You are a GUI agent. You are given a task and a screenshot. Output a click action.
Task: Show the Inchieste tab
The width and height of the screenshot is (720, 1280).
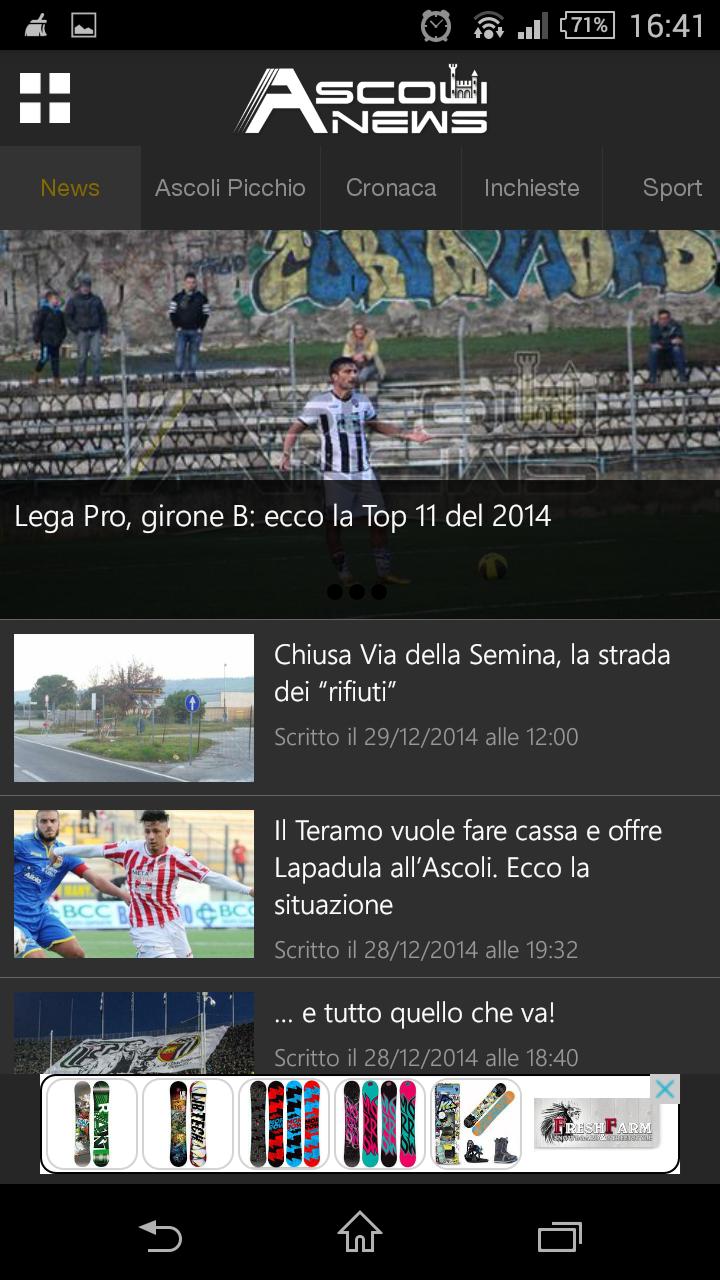coord(531,188)
